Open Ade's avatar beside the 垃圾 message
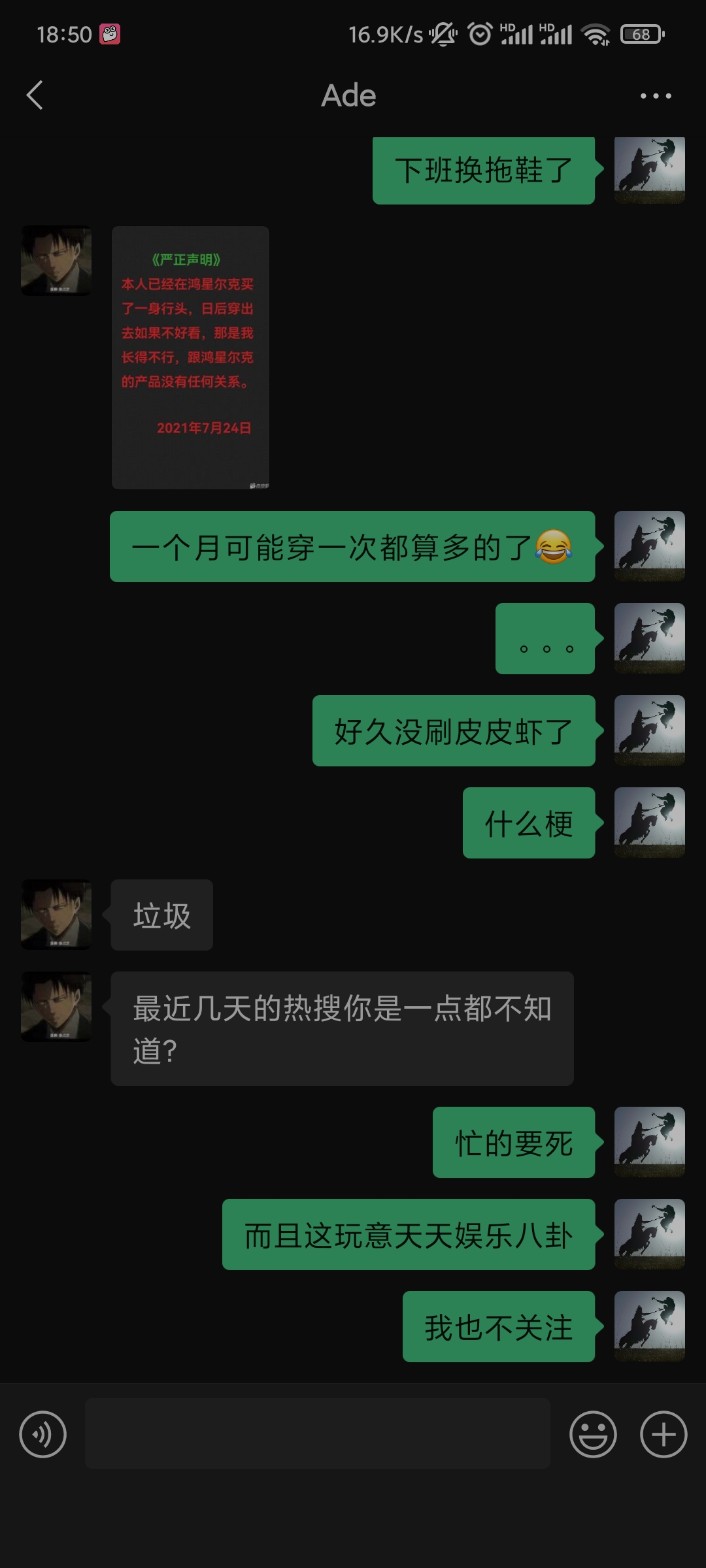Viewport: 706px width, 1568px height. tap(56, 915)
